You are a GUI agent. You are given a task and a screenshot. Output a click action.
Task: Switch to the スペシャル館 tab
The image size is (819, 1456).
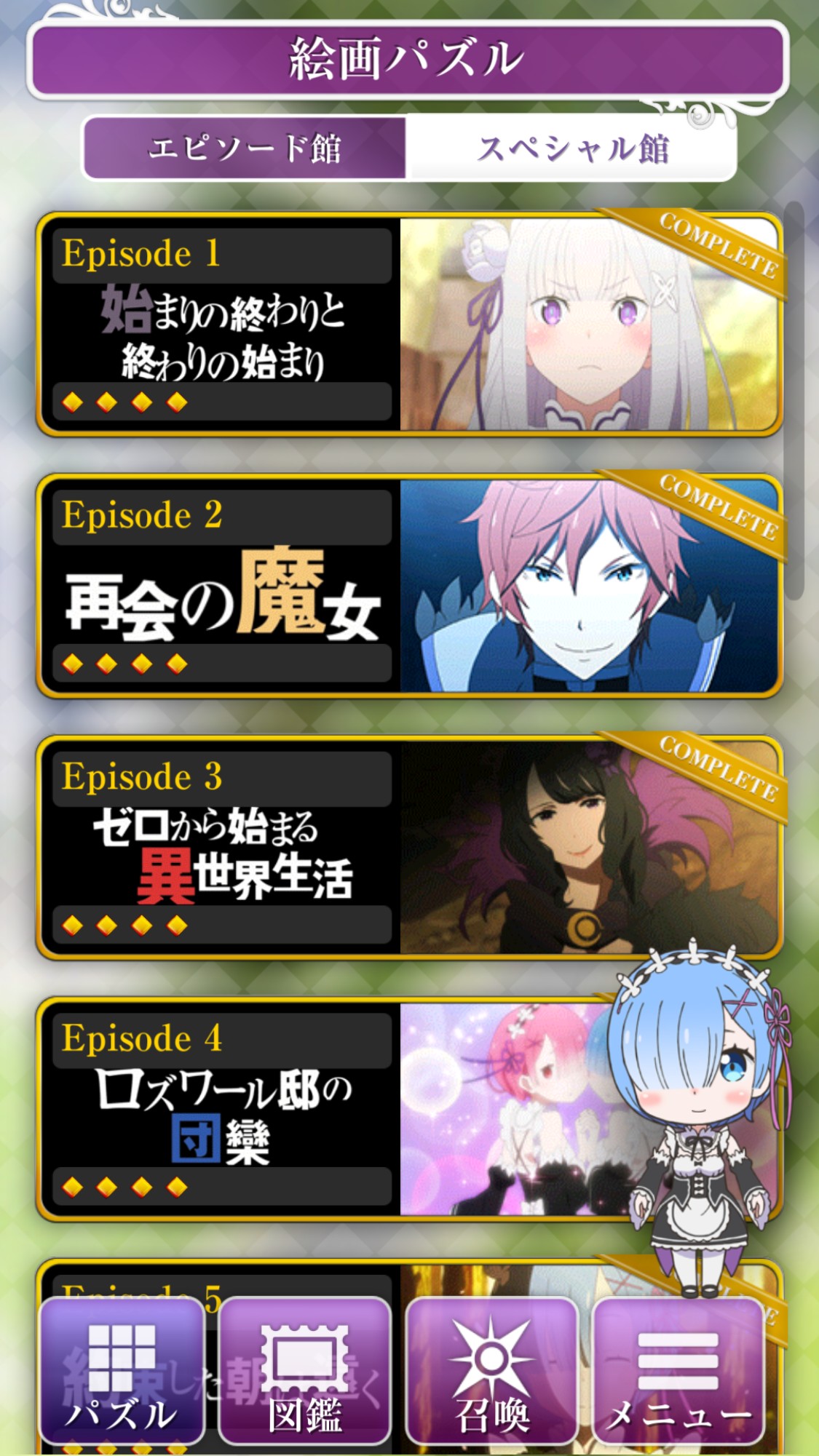click(572, 148)
